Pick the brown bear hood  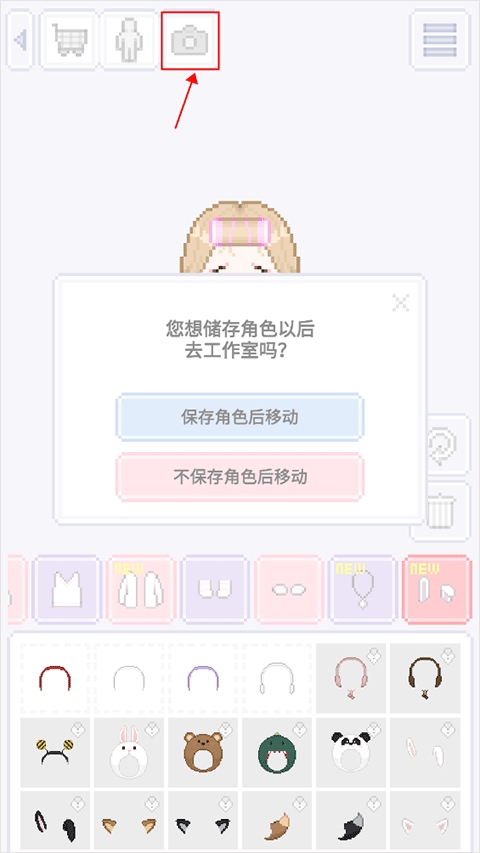[203, 752]
